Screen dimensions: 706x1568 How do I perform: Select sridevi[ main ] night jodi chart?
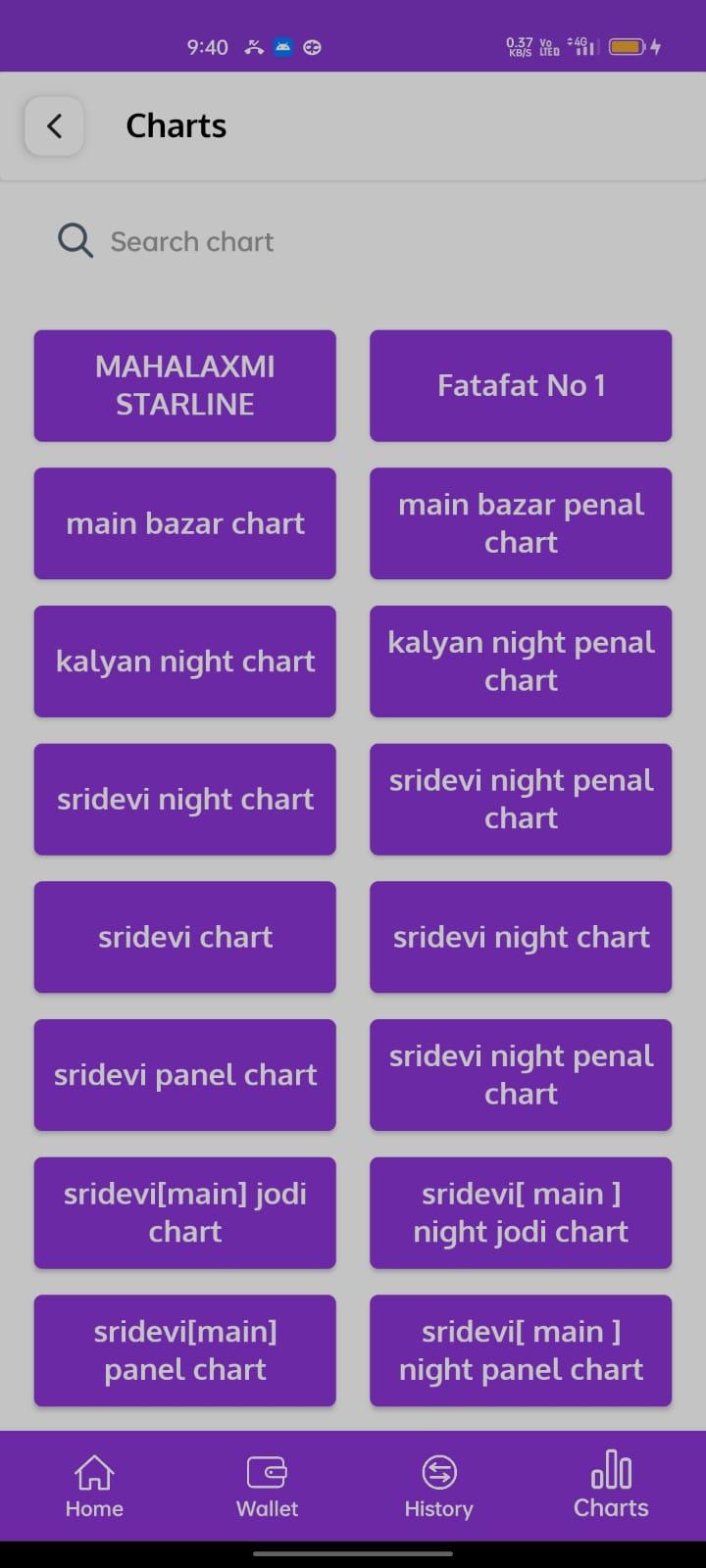coord(521,1212)
